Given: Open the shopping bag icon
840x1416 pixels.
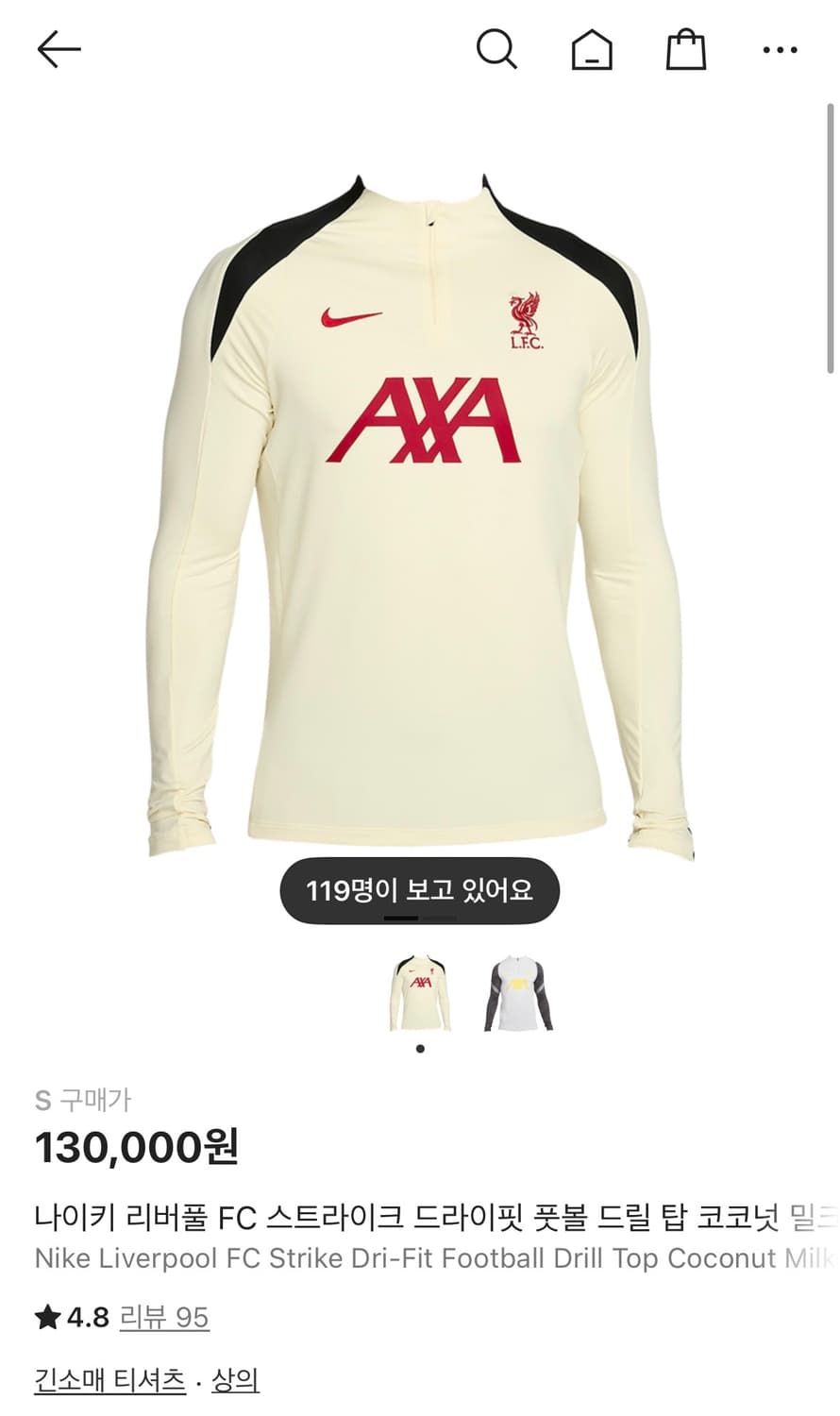Looking at the screenshot, I should pos(685,51).
